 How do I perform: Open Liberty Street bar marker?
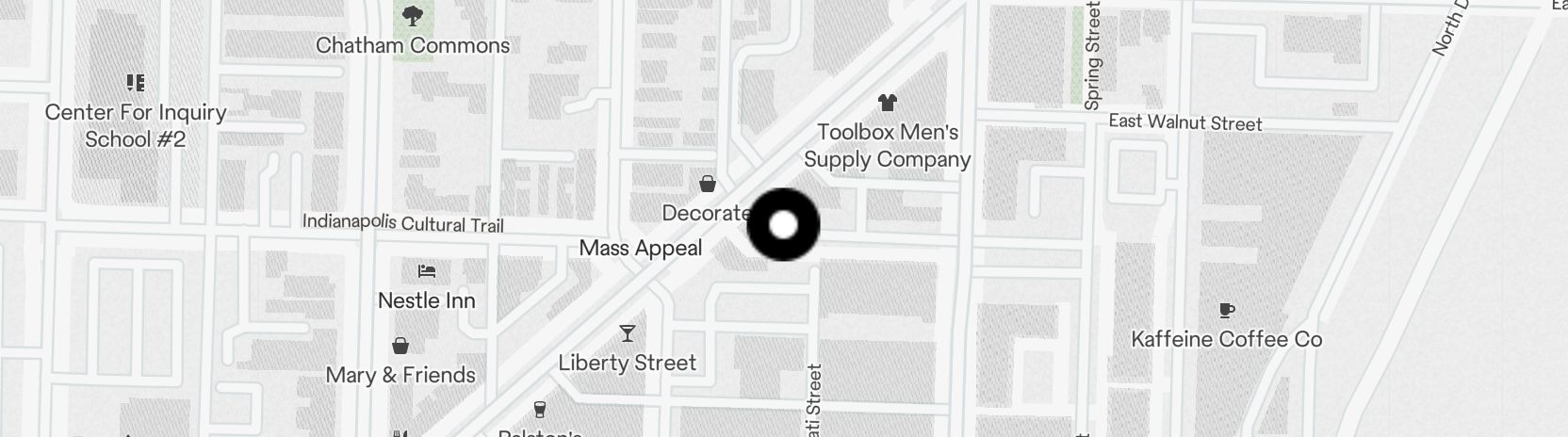pyautogui.click(x=627, y=333)
